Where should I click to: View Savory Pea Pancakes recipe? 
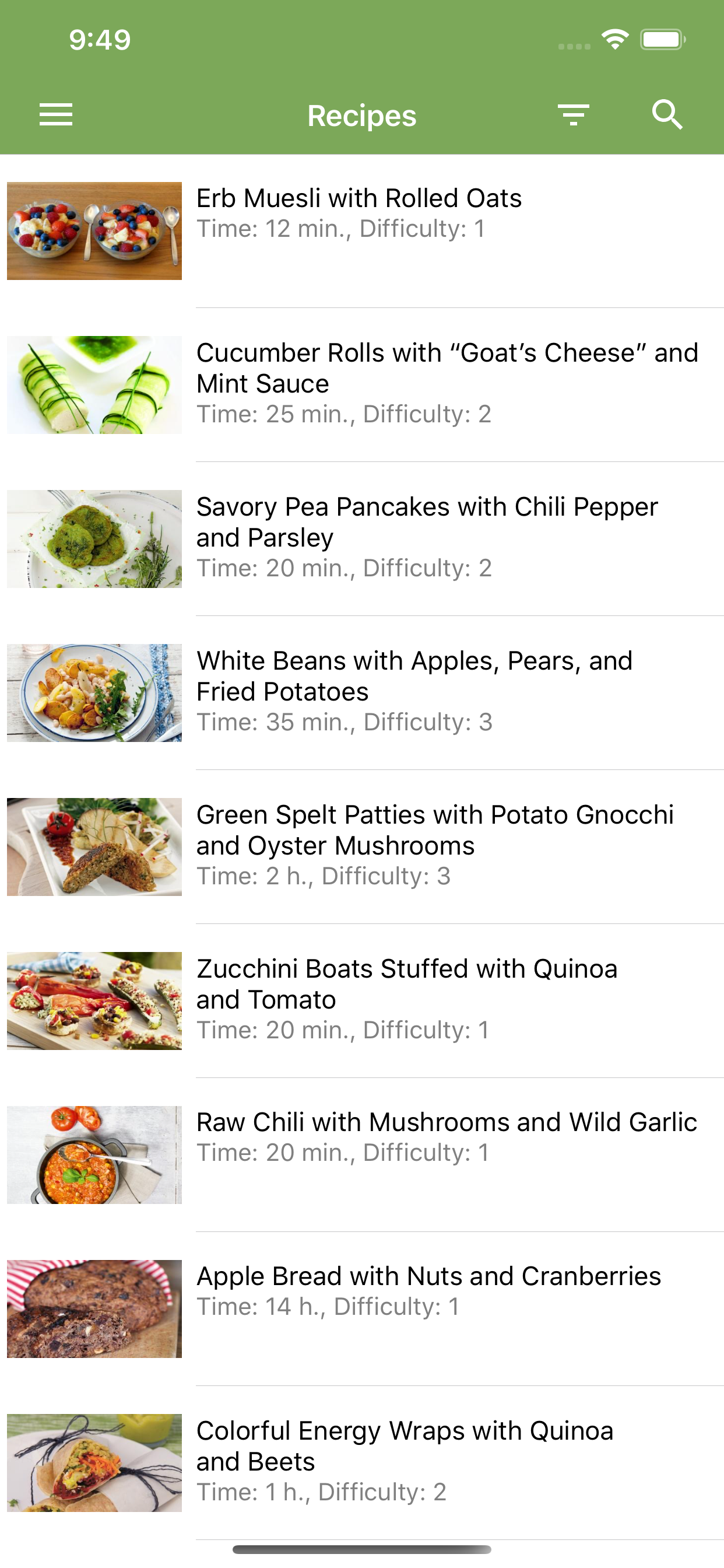(x=362, y=540)
